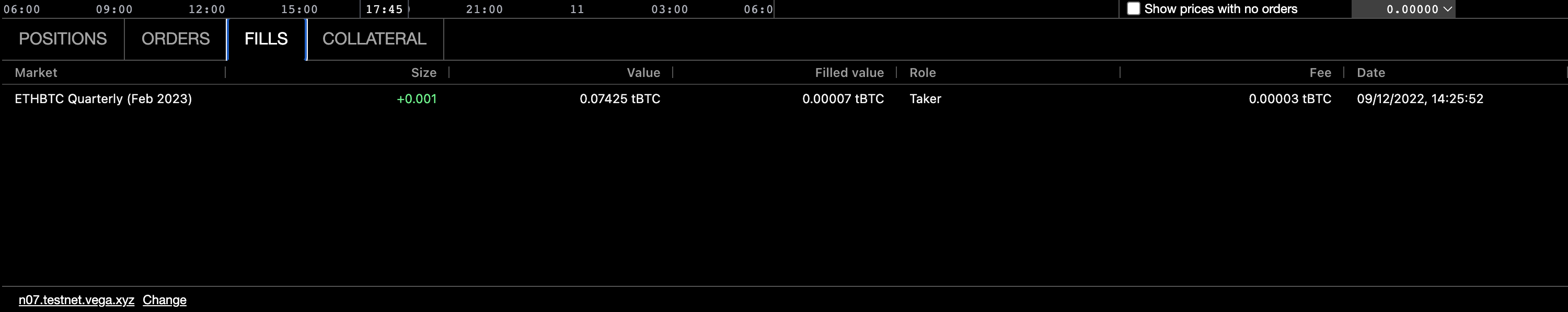
Task: Switch to the Positions tab
Action: point(63,39)
